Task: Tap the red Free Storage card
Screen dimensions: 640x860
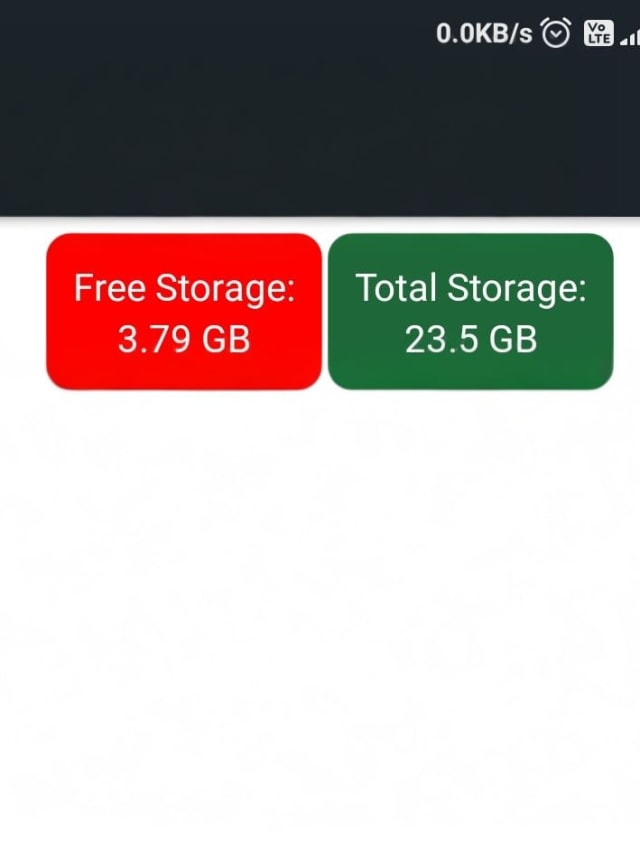Action: [184, 312]
